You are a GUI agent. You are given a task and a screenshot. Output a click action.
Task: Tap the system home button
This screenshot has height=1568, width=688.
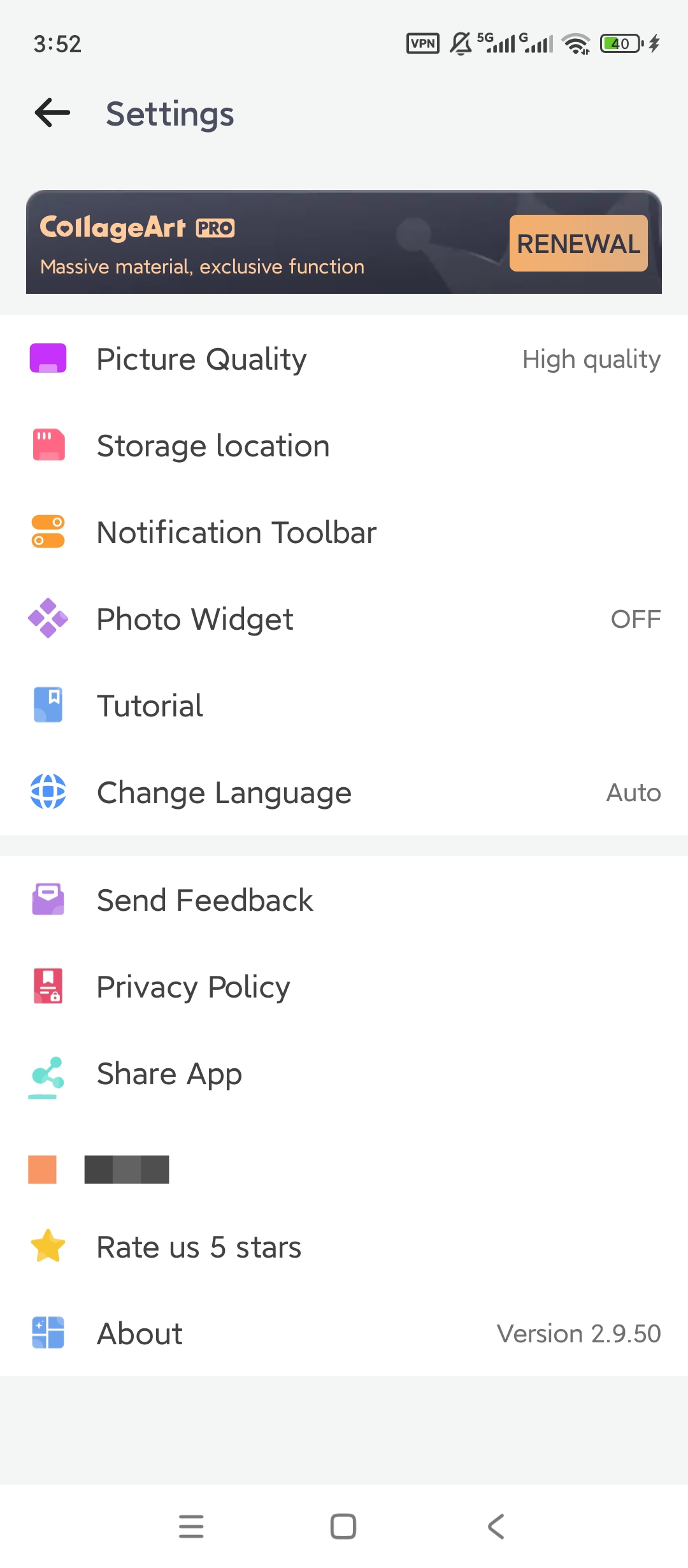pos(343,1527)
